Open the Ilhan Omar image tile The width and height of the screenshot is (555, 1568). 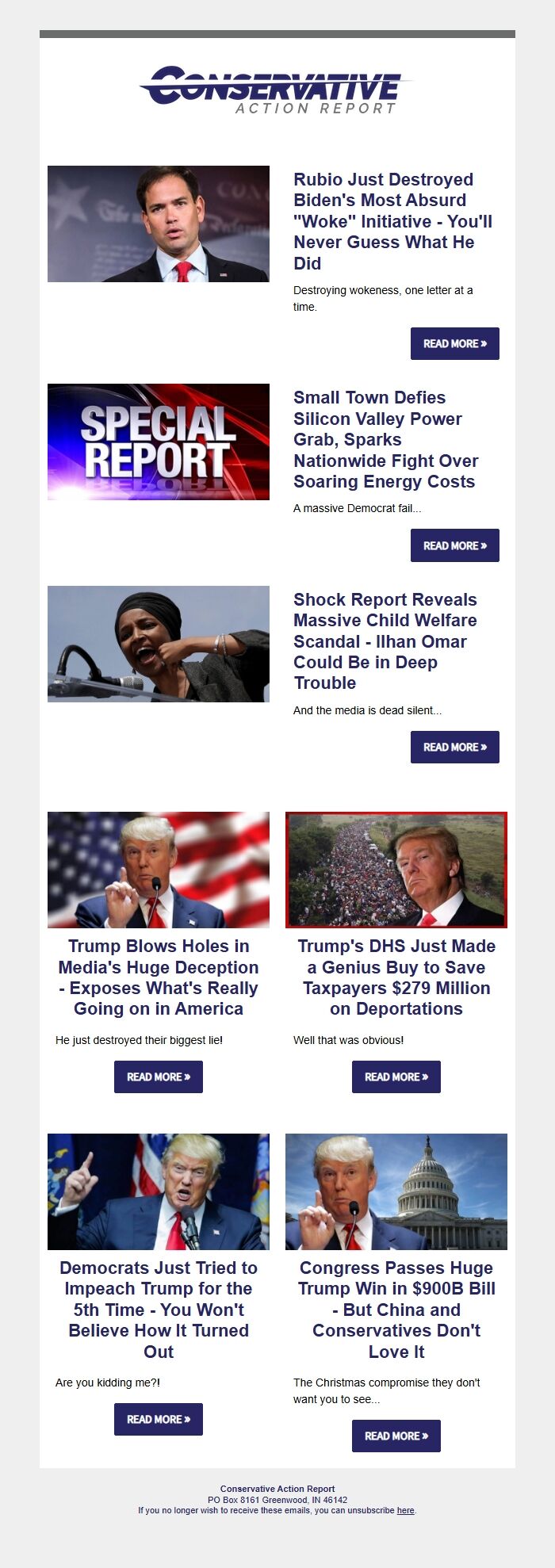159,644
